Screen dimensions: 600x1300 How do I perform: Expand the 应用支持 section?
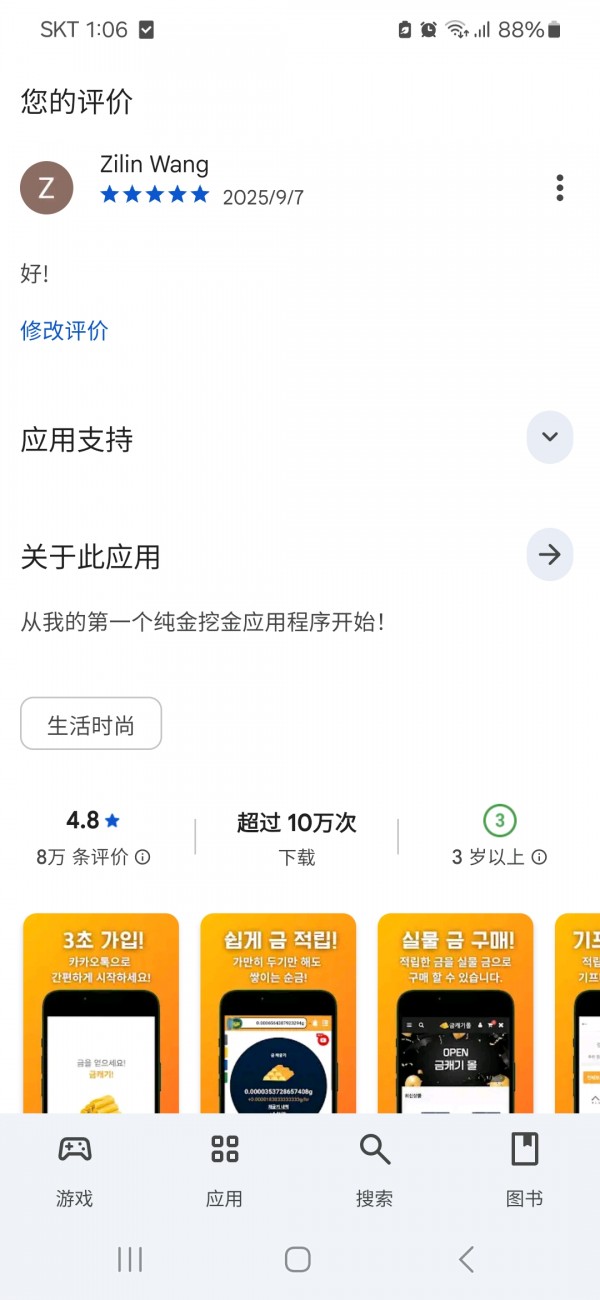[x=550, y=437]
